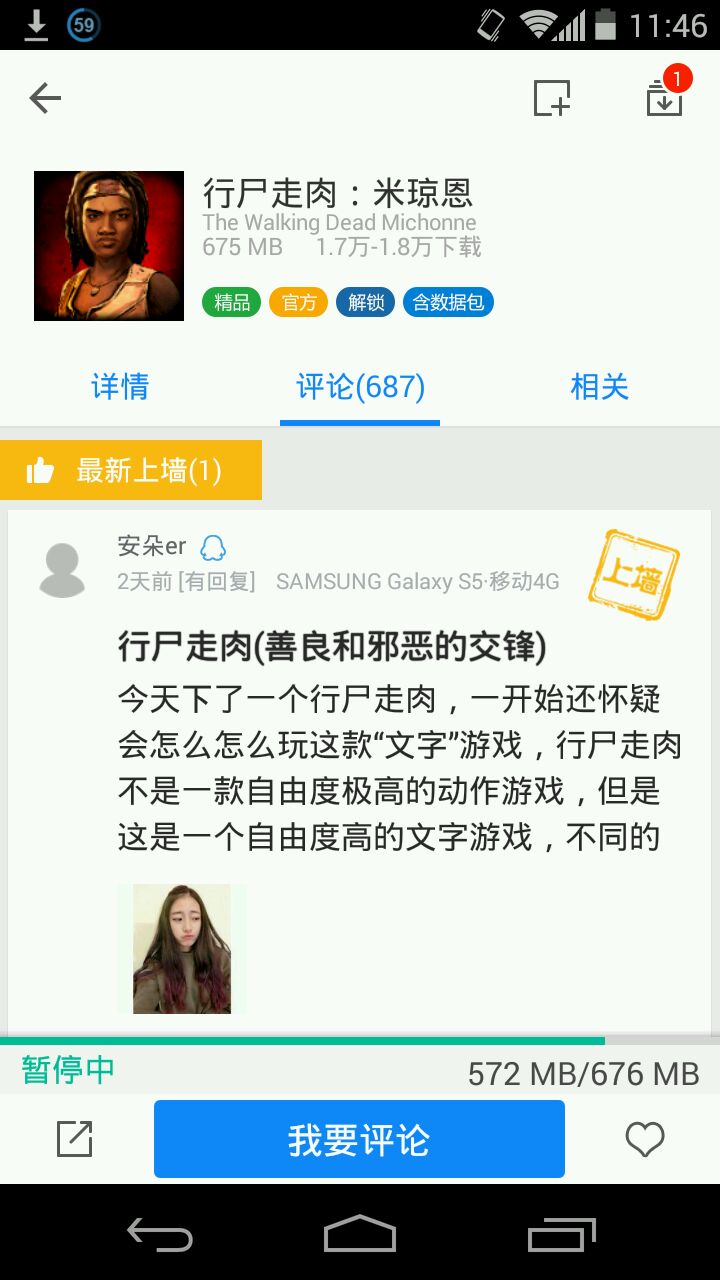Viewport: 720px width, 1280px height.
Task: Tap the 含数据包 tag
Action: coord(448,302)
